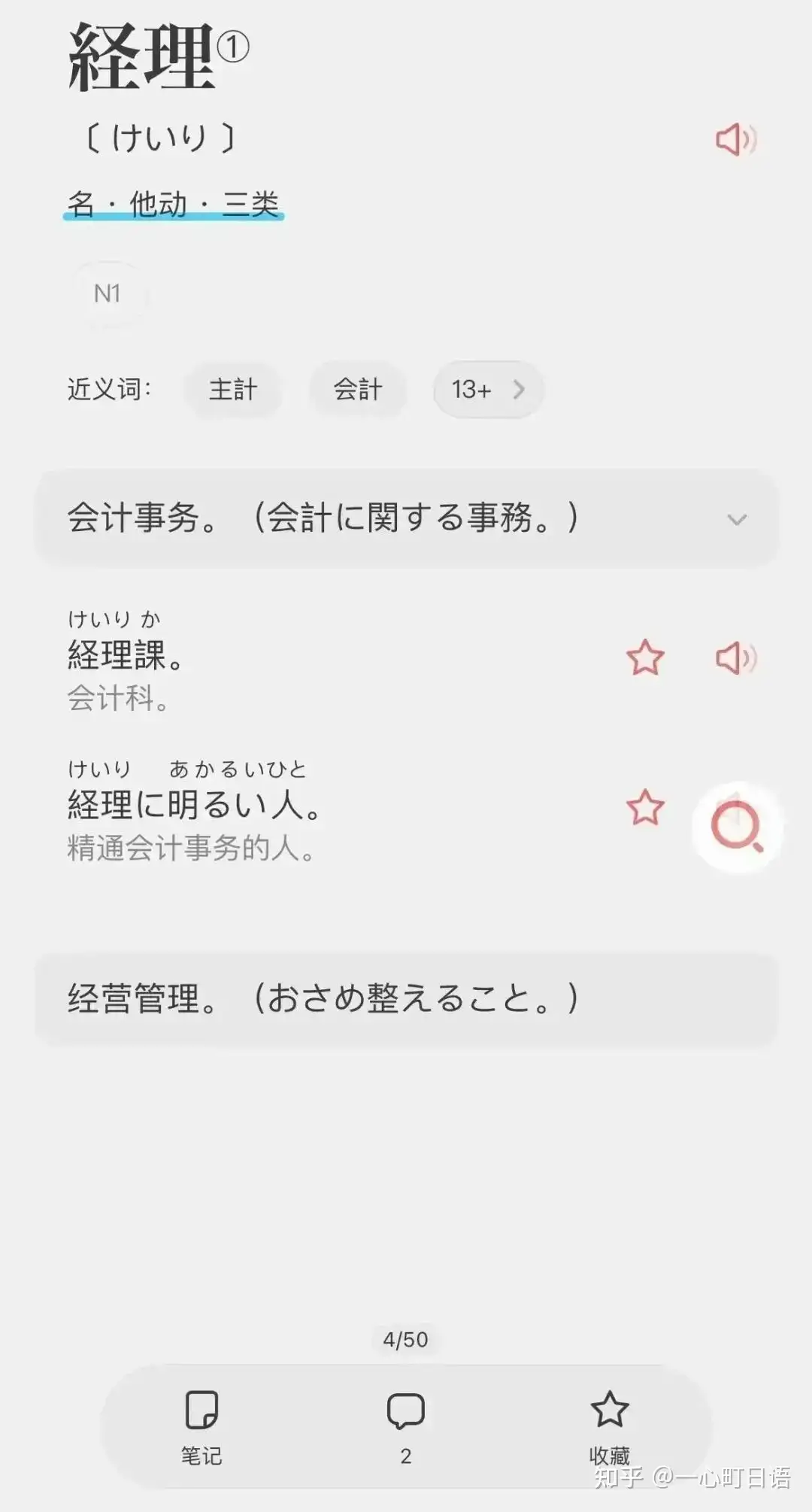Select the 主計 synonym chip
This screenshot has height=1512, width=812.
tap(233, 390)
